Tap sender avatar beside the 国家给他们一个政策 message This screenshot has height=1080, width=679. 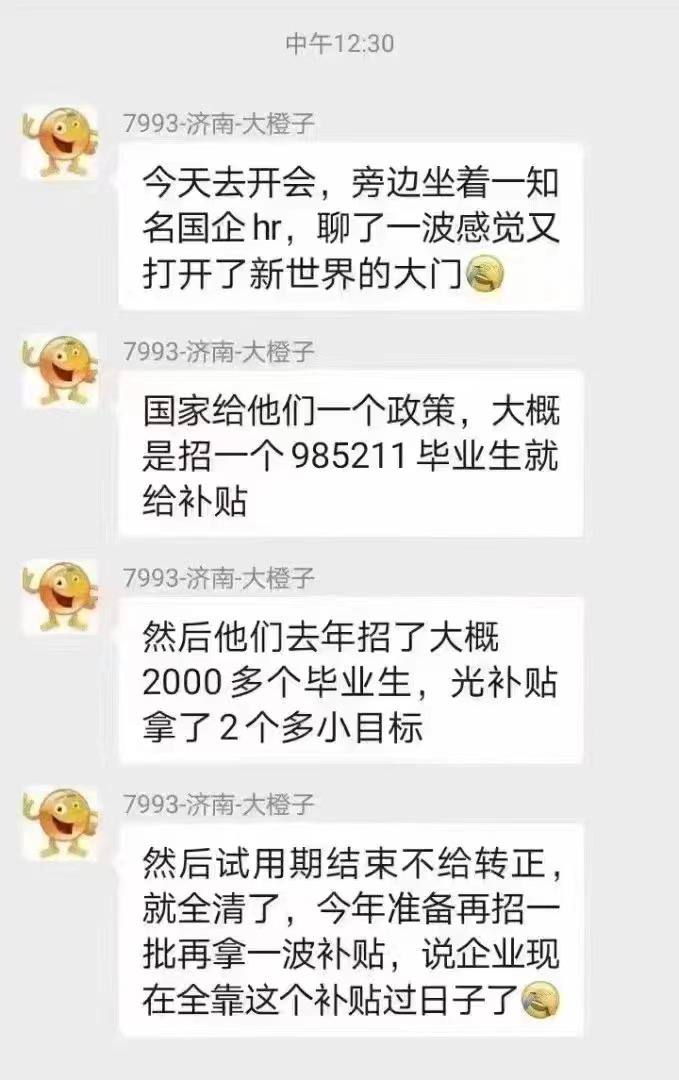60,371
